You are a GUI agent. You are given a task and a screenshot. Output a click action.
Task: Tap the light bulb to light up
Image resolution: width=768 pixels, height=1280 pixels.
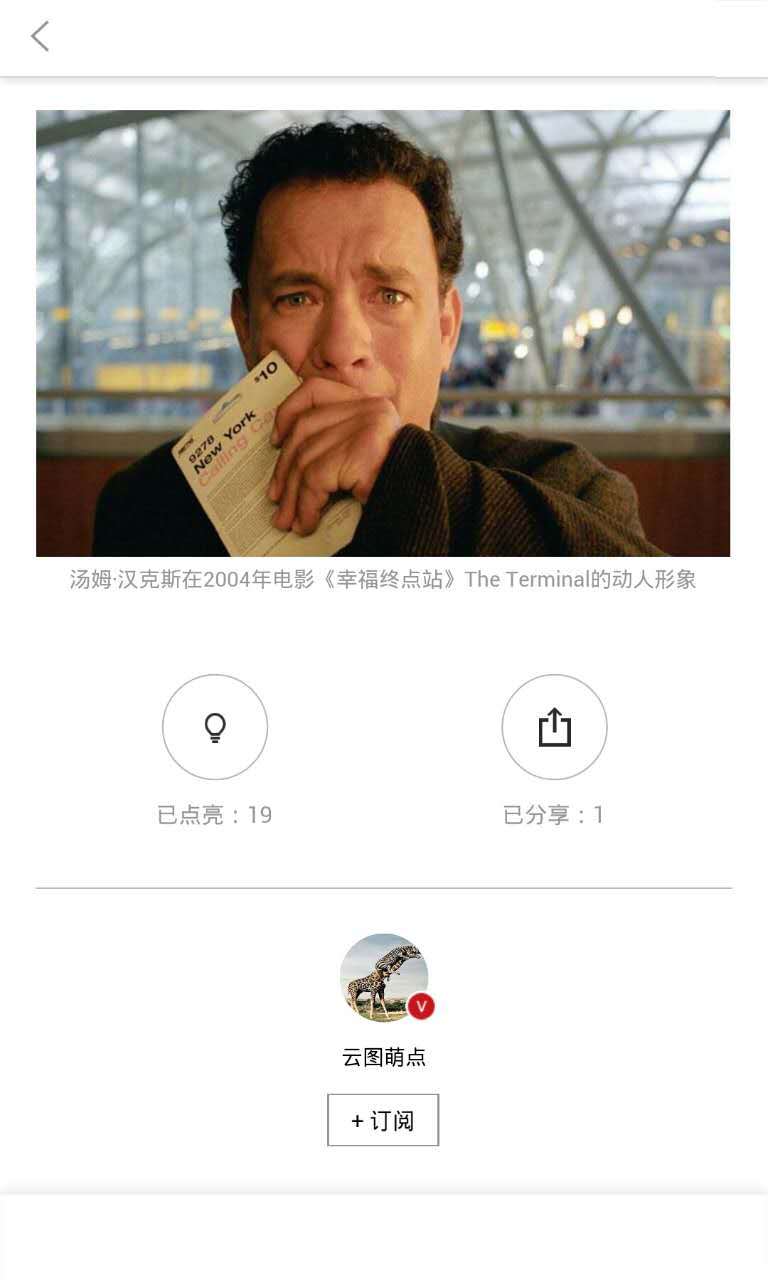215,727
